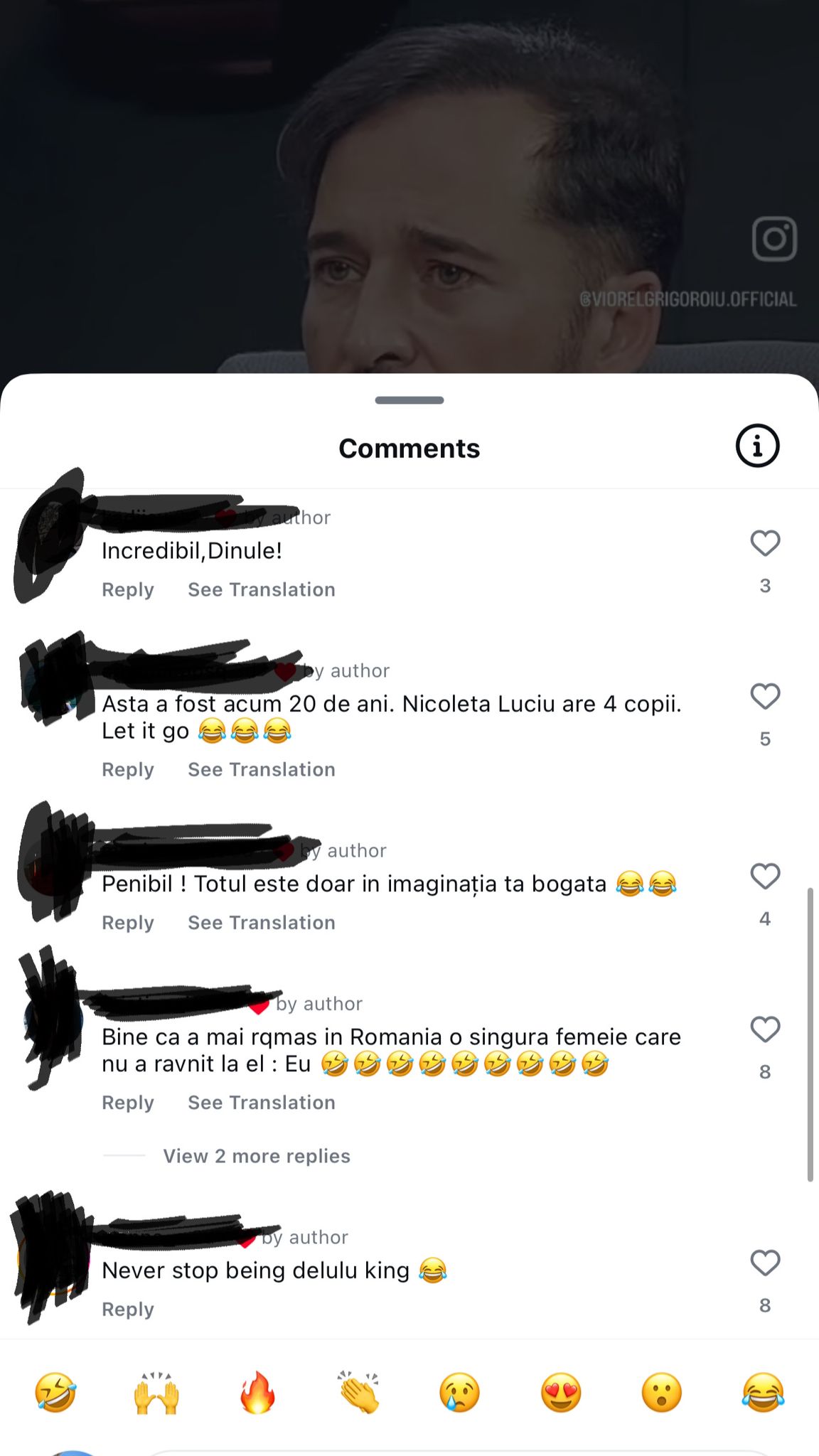Reply to the "Let it go" comment
The image size is (819, 1456).
[x=128, y=769]
